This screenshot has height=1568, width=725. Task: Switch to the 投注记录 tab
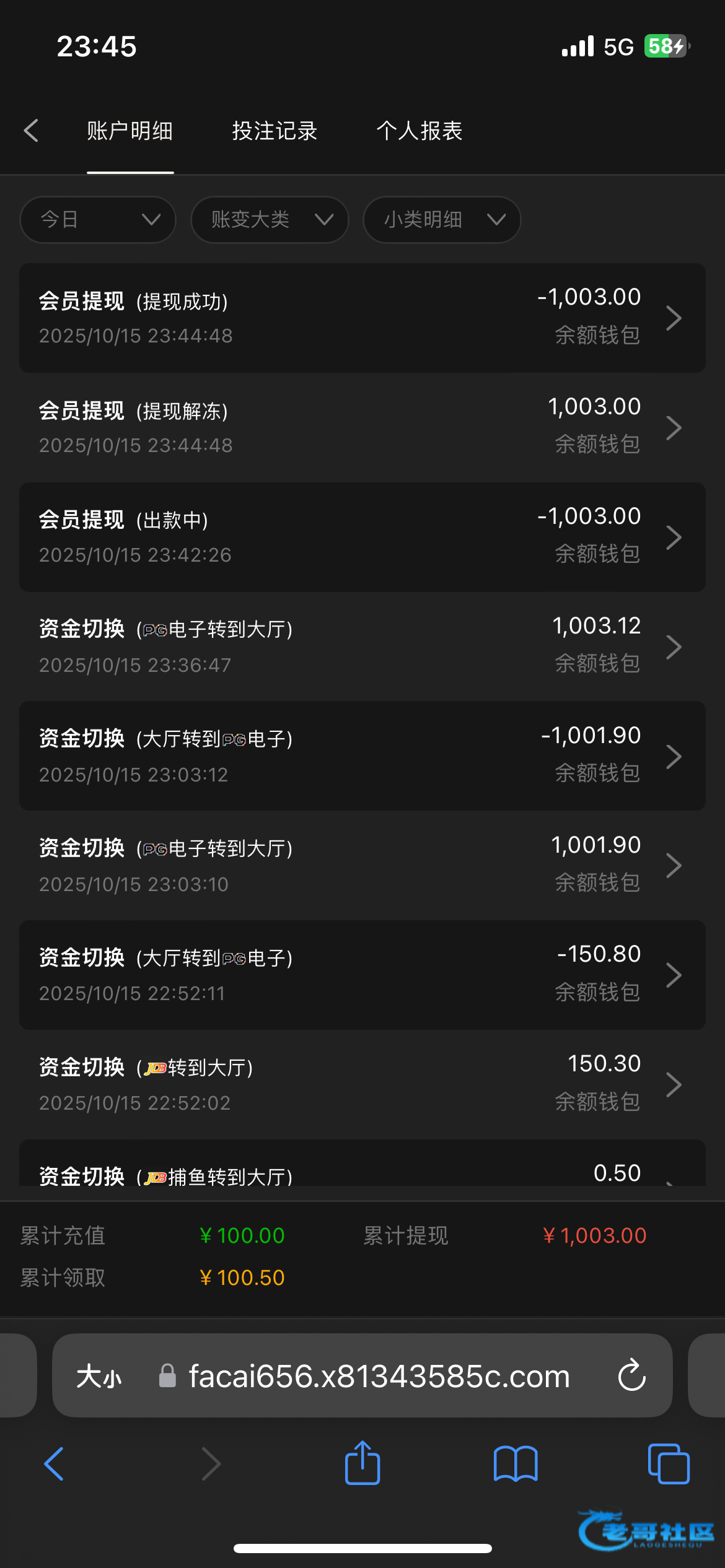[x=275, y=131]
